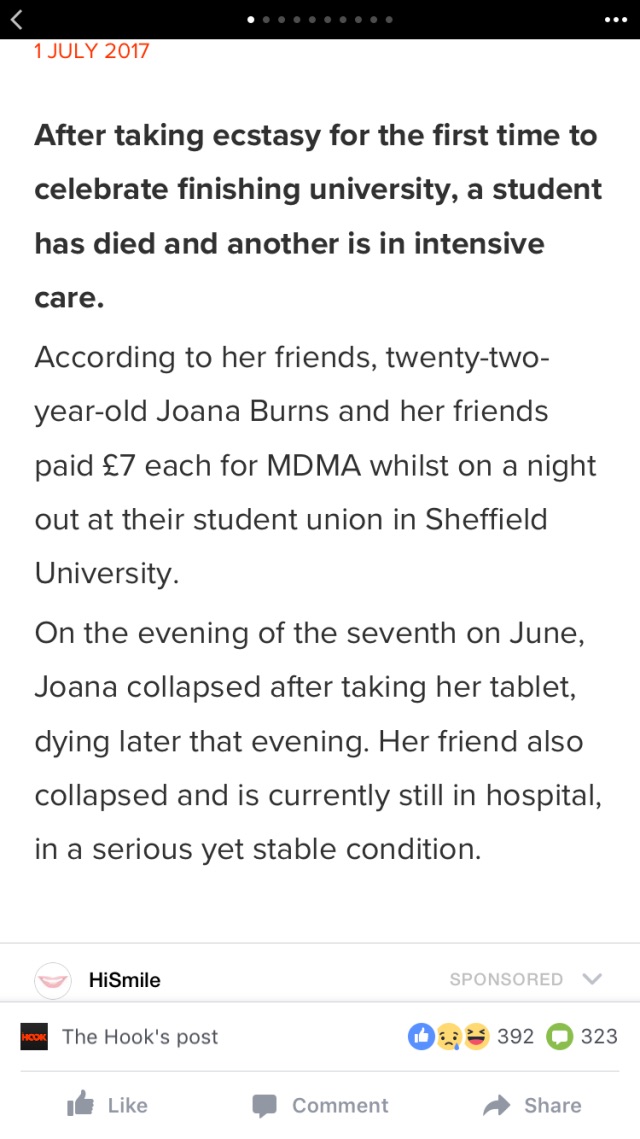Screen dimensions: 640x1139
Task: Share this article post
Action: tap(532, 1106)
